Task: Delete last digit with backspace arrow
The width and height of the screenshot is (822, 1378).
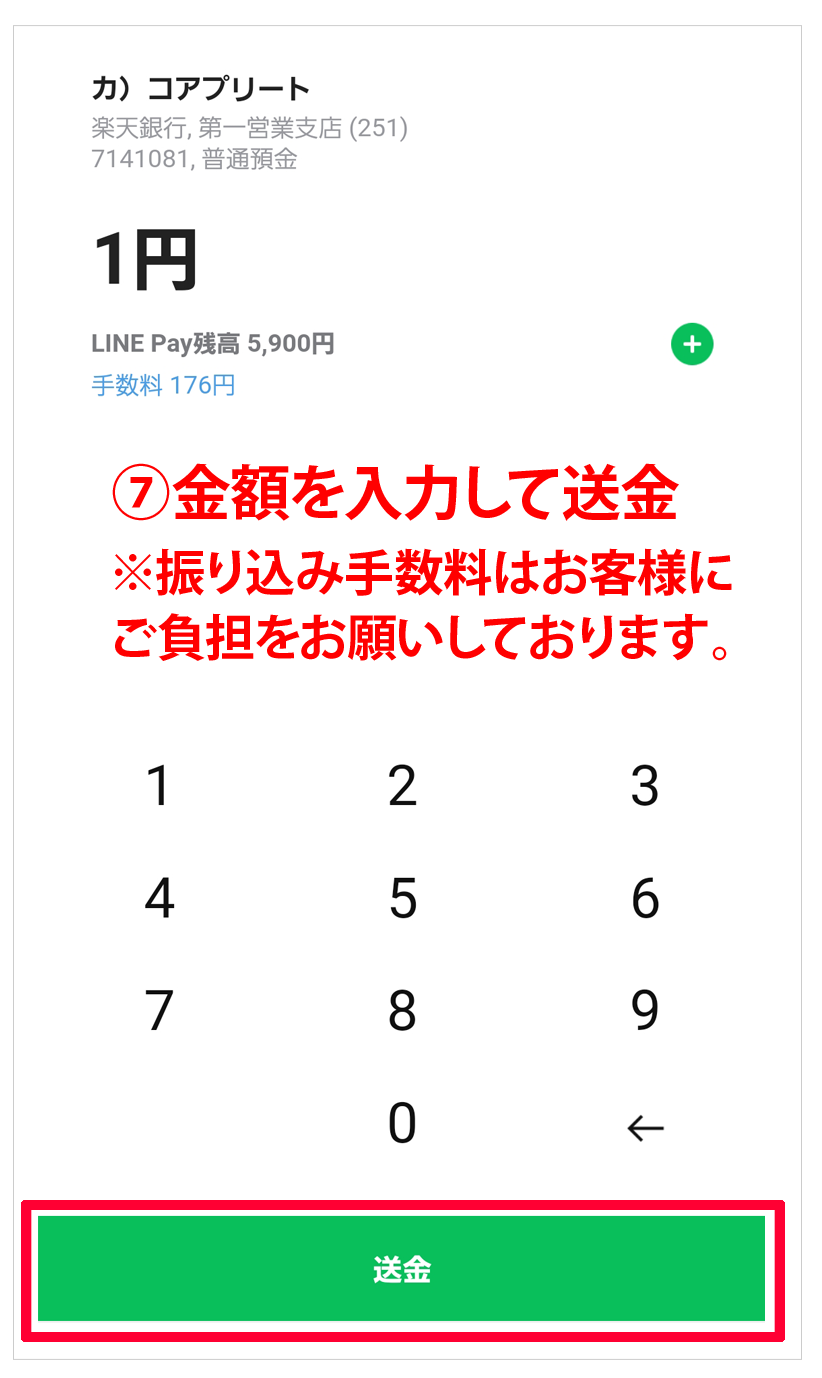Action: coord(645,1128)
